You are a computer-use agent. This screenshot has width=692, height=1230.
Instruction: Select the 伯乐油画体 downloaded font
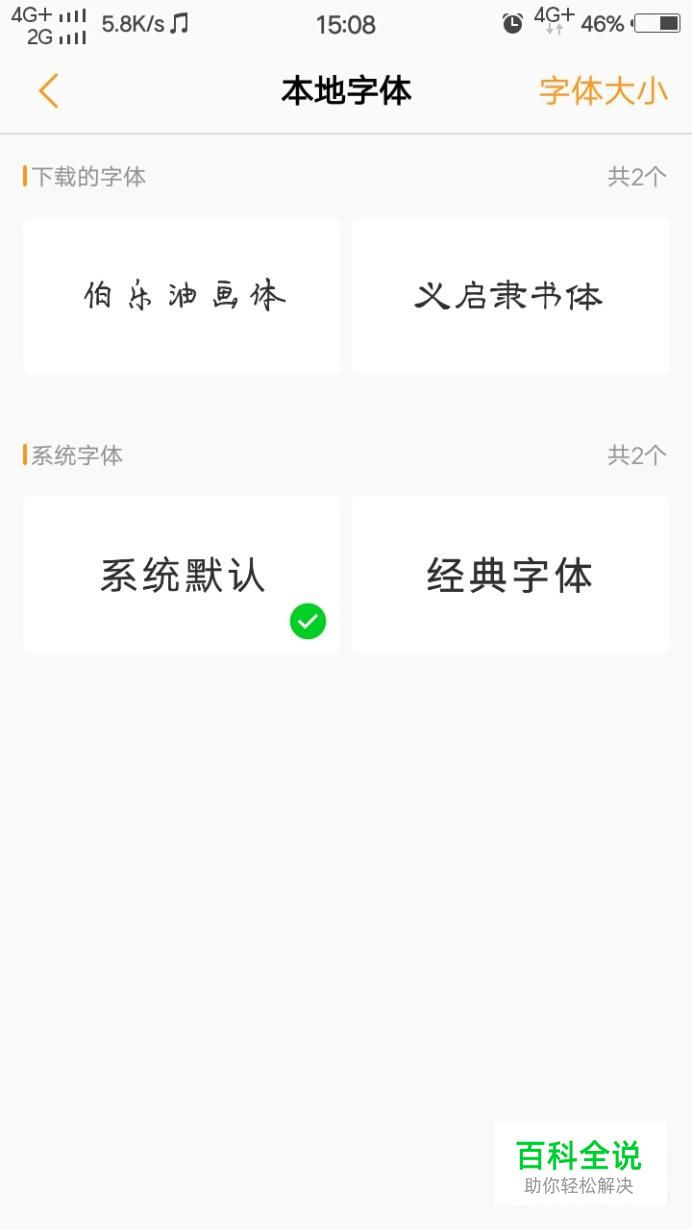click(x=182, y=296)
